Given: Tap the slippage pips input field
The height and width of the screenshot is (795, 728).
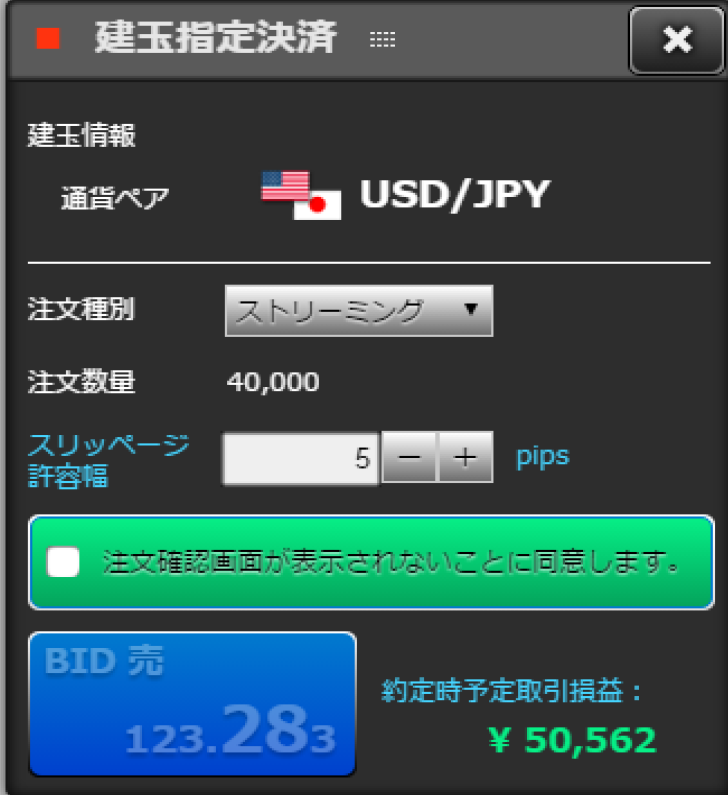Looking at the screenshot, I should (301, 458).
